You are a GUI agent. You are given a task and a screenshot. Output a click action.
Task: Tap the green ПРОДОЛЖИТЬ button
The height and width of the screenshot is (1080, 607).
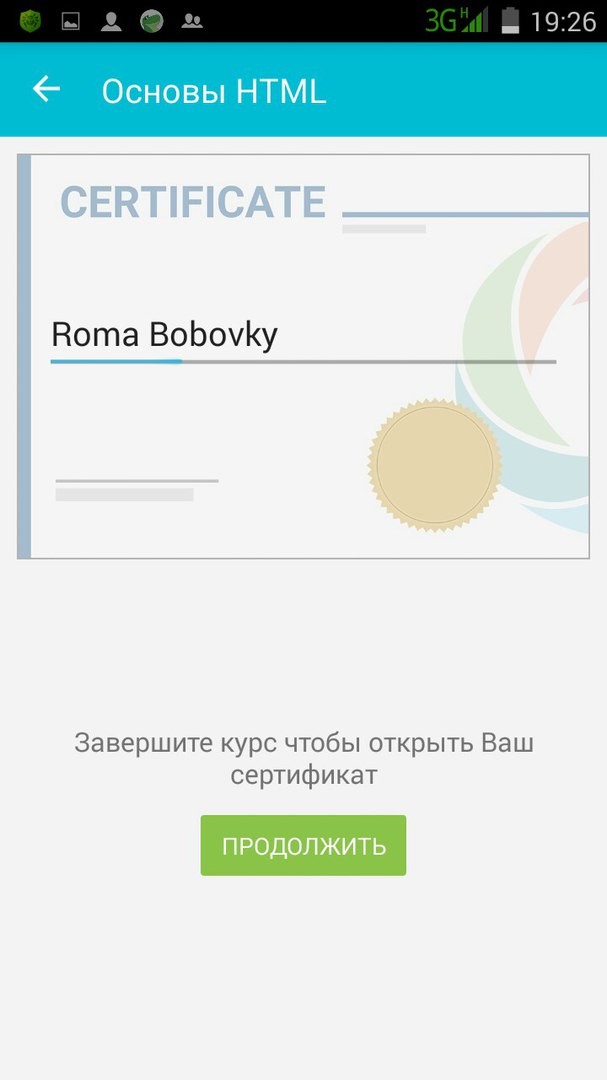tap(303, 845)
